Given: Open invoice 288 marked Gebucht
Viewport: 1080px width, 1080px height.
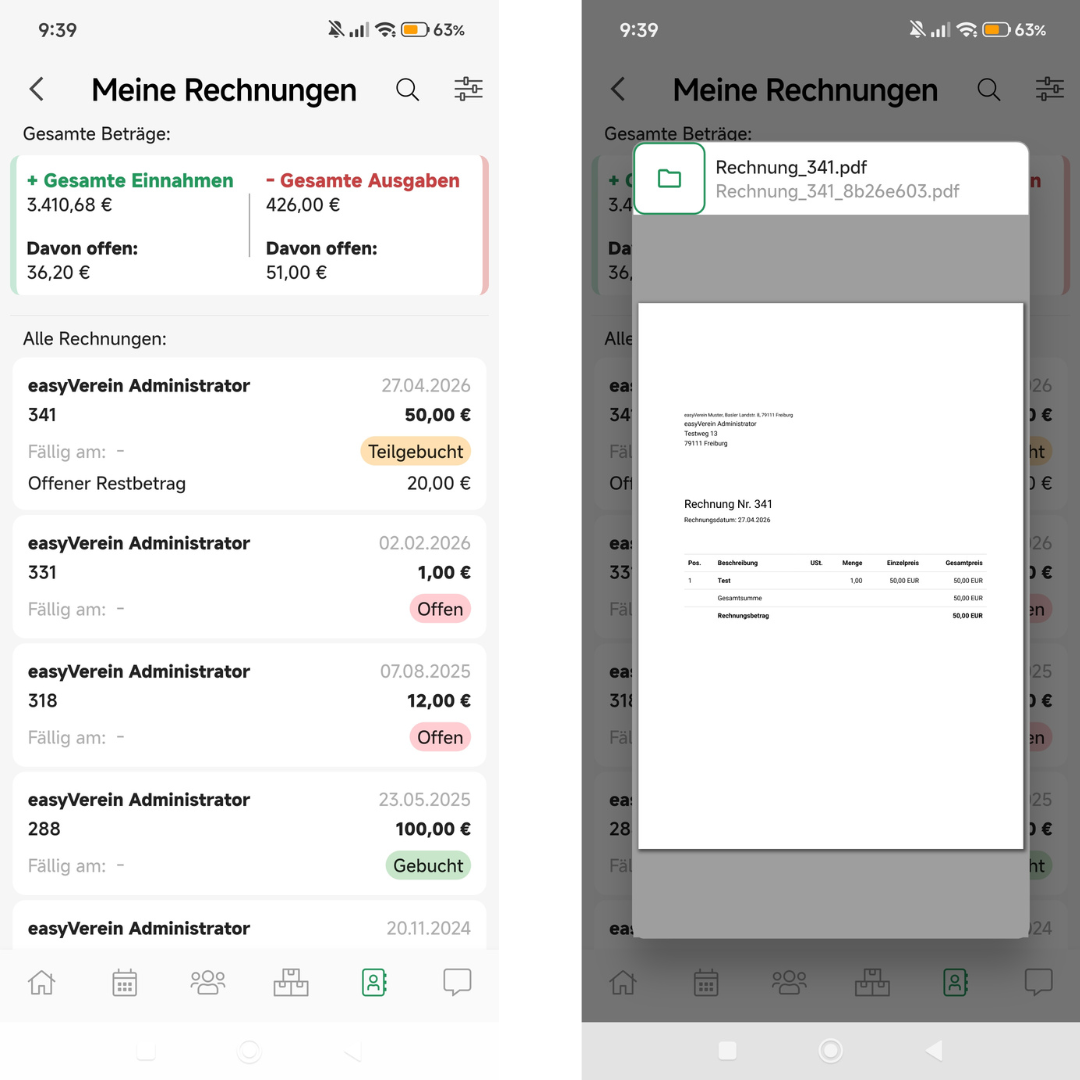Looking at the screenshot, I should 249,833.
